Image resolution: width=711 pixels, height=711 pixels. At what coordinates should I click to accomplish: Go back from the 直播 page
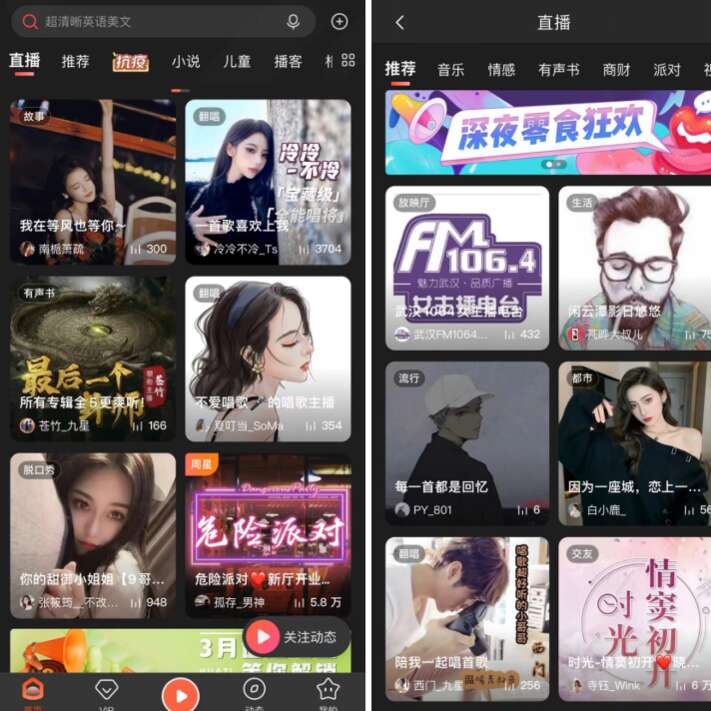click(400, 22)
